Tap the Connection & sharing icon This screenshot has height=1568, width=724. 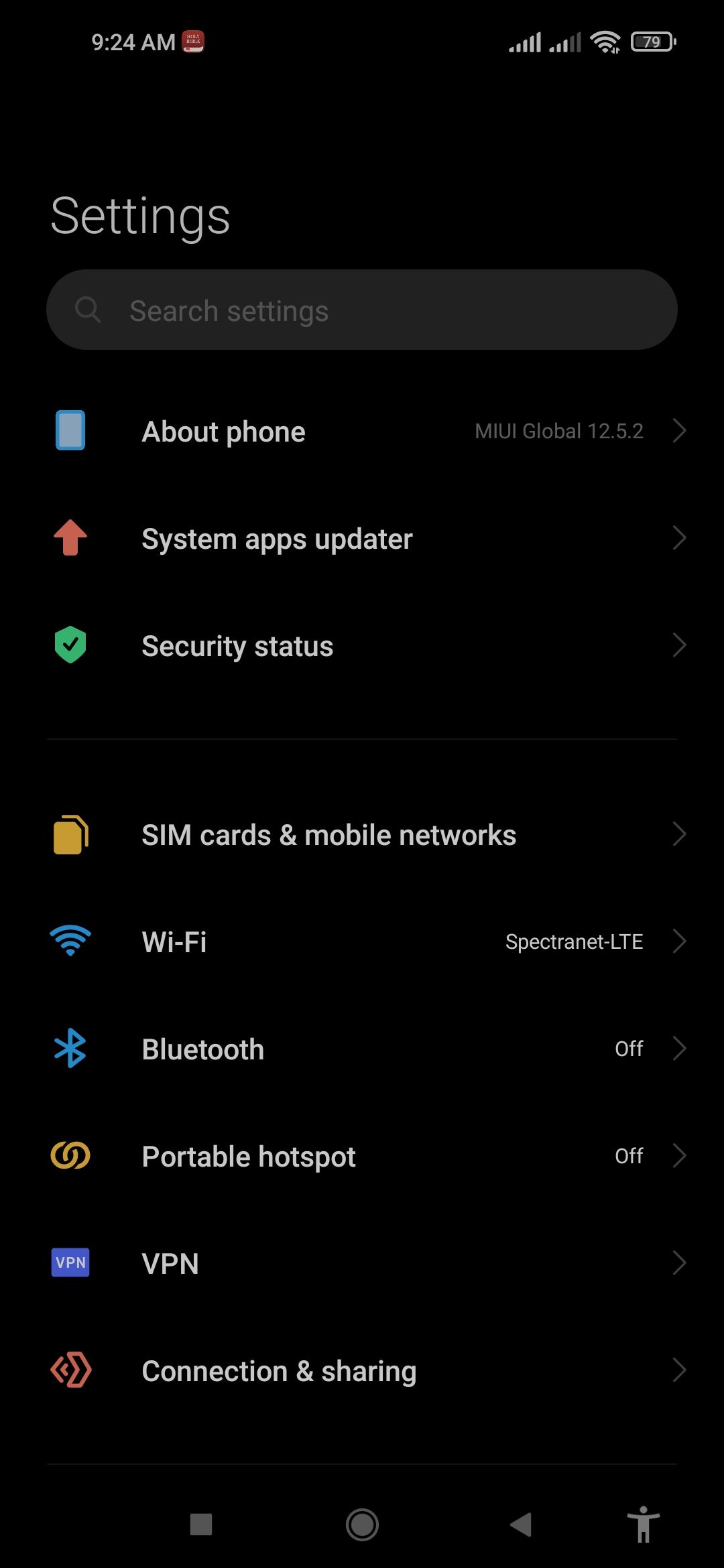click(x=70, y=1370)
